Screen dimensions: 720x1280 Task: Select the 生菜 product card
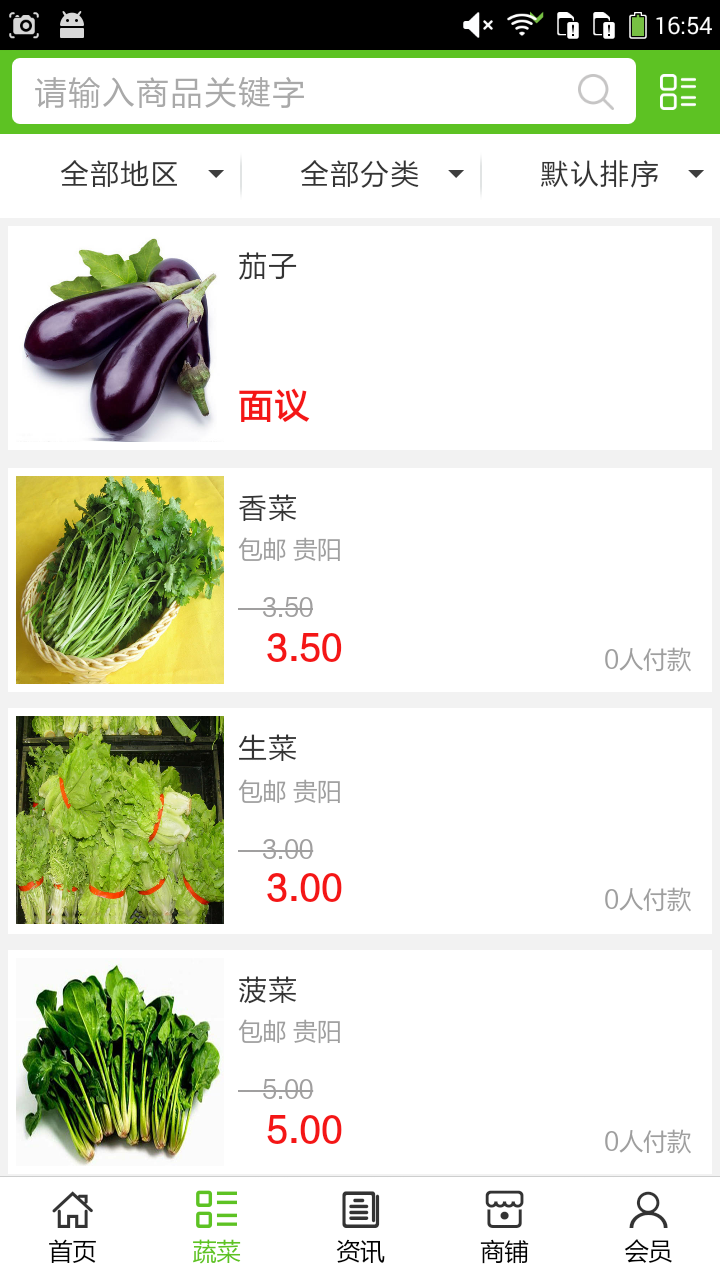[360, 820]
